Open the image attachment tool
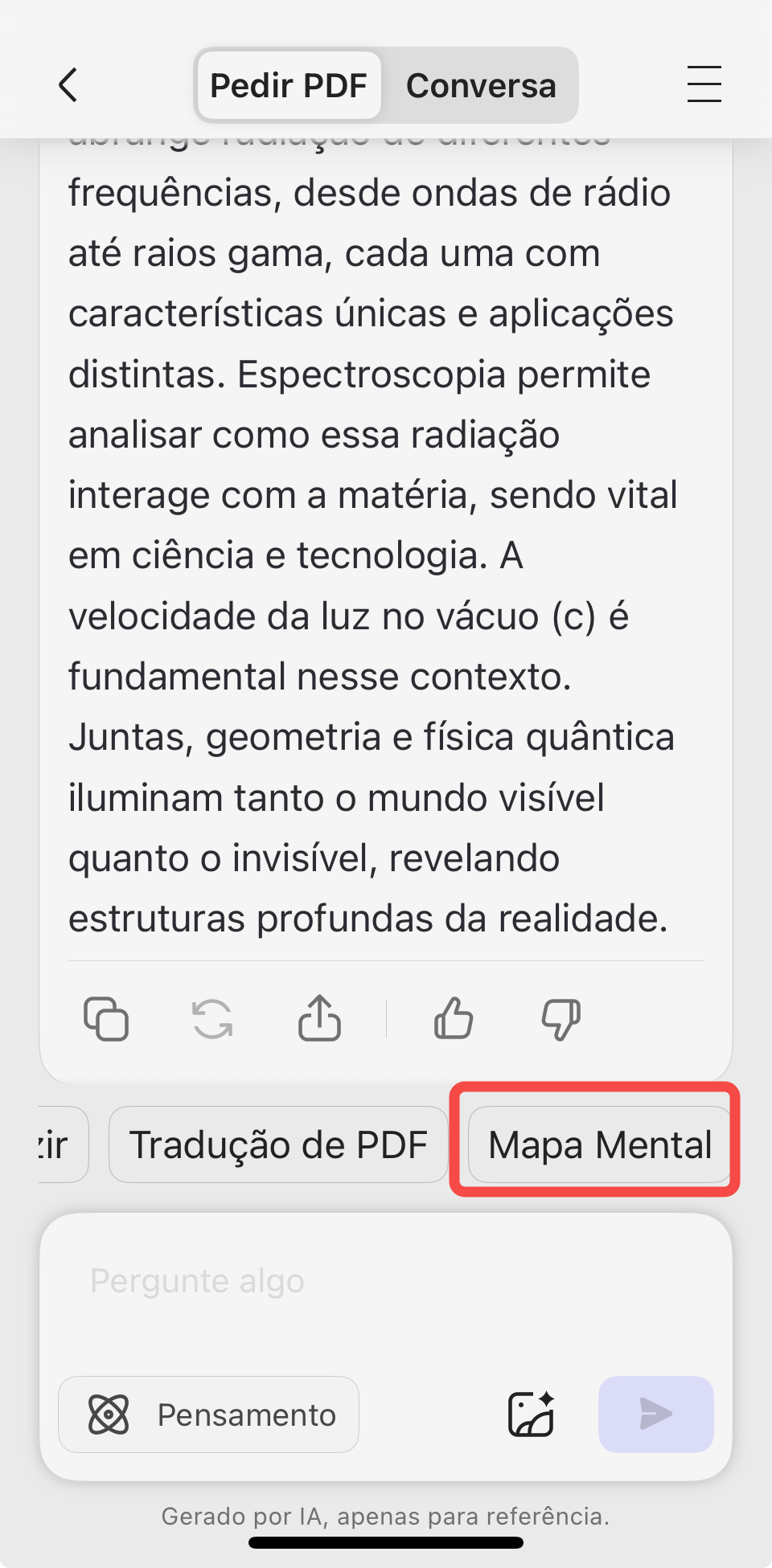 [x=531, y=1414]
